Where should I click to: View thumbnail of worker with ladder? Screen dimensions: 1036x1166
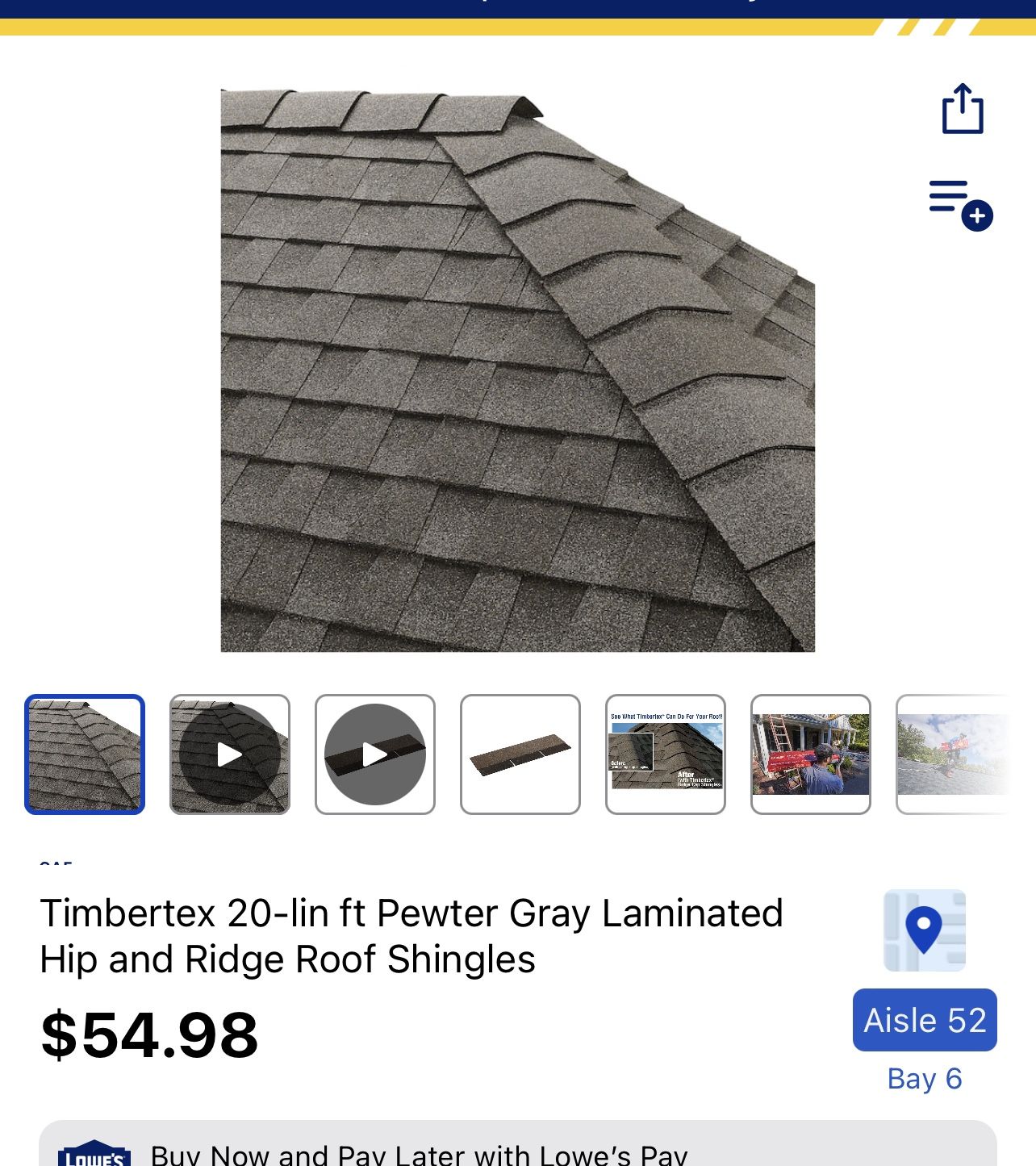coord(811,754)
